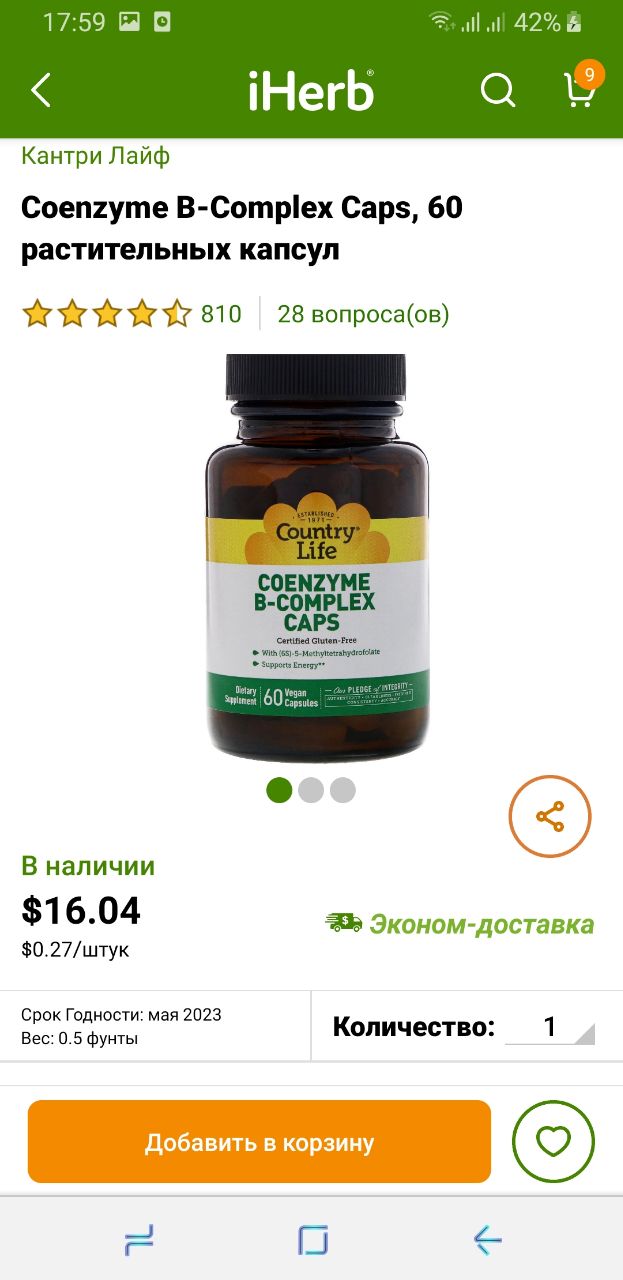Viewport: 623px width, 1280px height.
Task: Open the Кантри Лайф brand link
Action: [x=96, y=156]
